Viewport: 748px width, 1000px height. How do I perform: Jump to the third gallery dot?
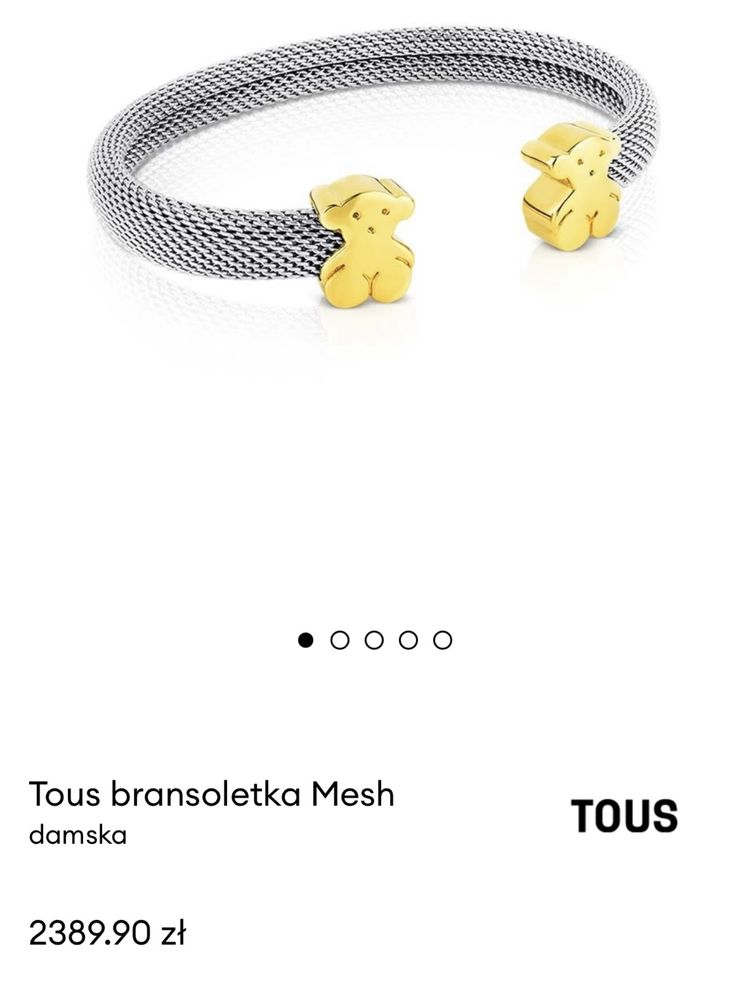[374, 640]
